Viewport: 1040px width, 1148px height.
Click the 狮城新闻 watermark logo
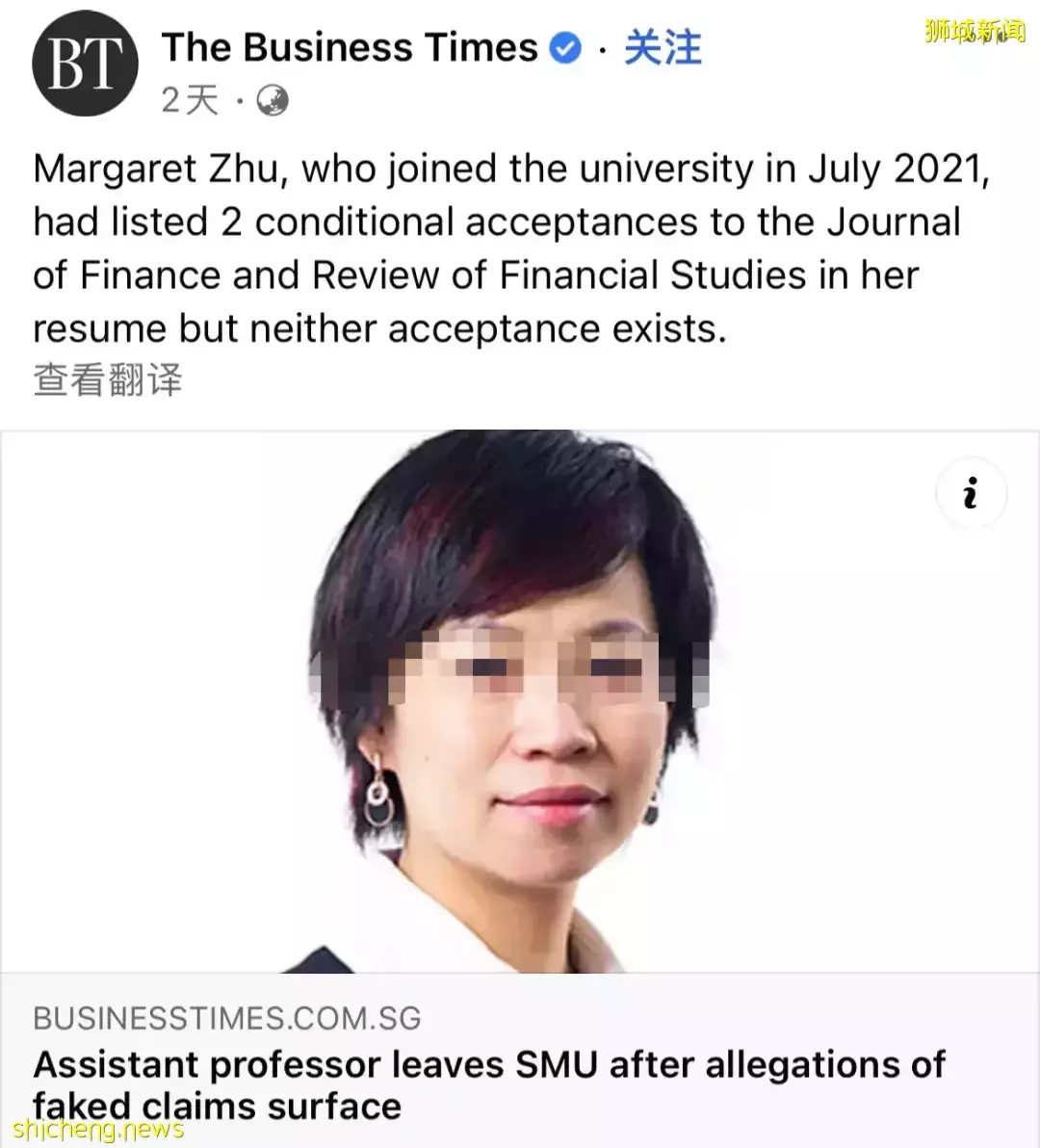(975, 30)
